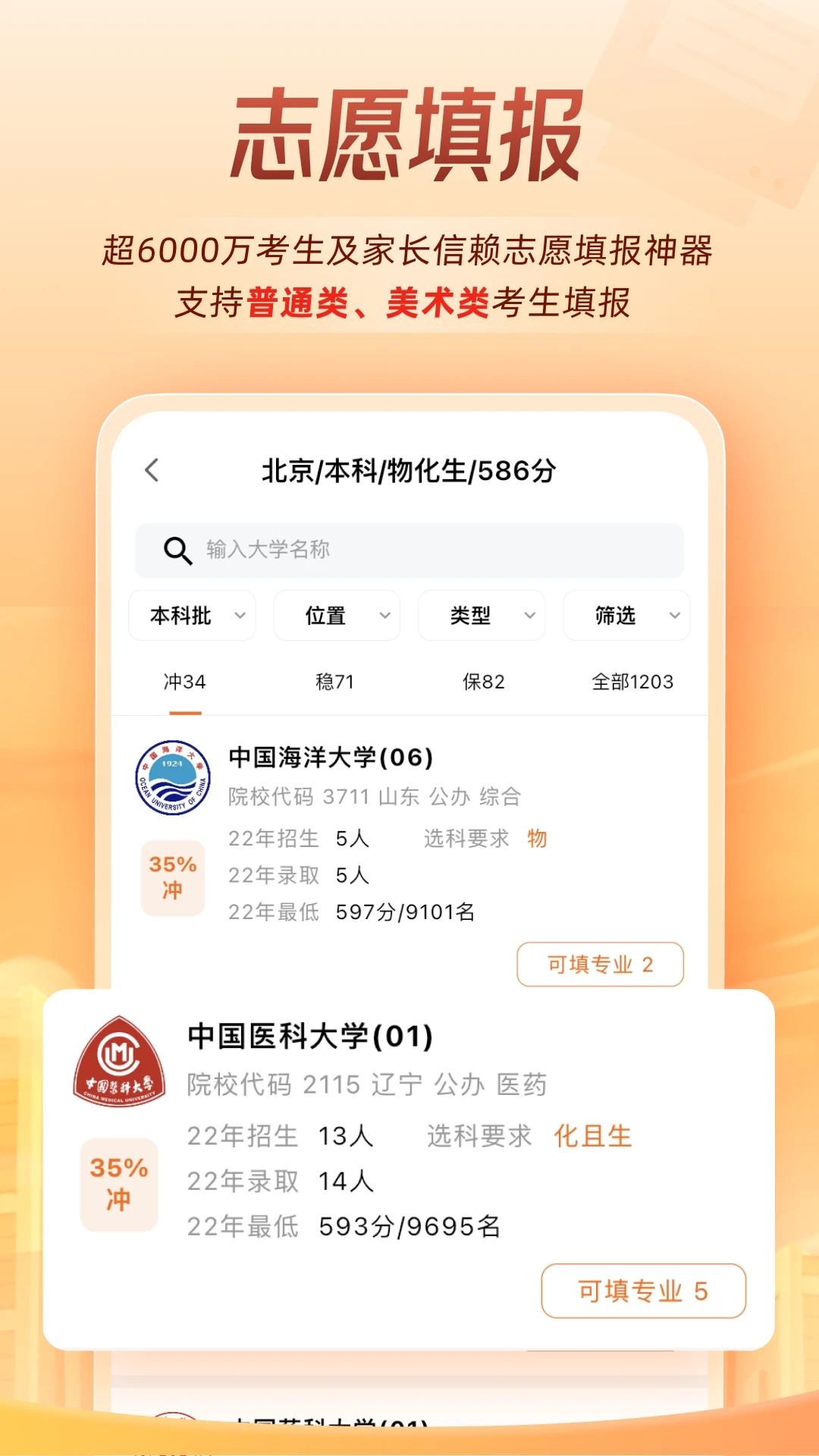Click the 输入大学名称 search field
This screenshot has width=819, height=1456.
[409, 551]
